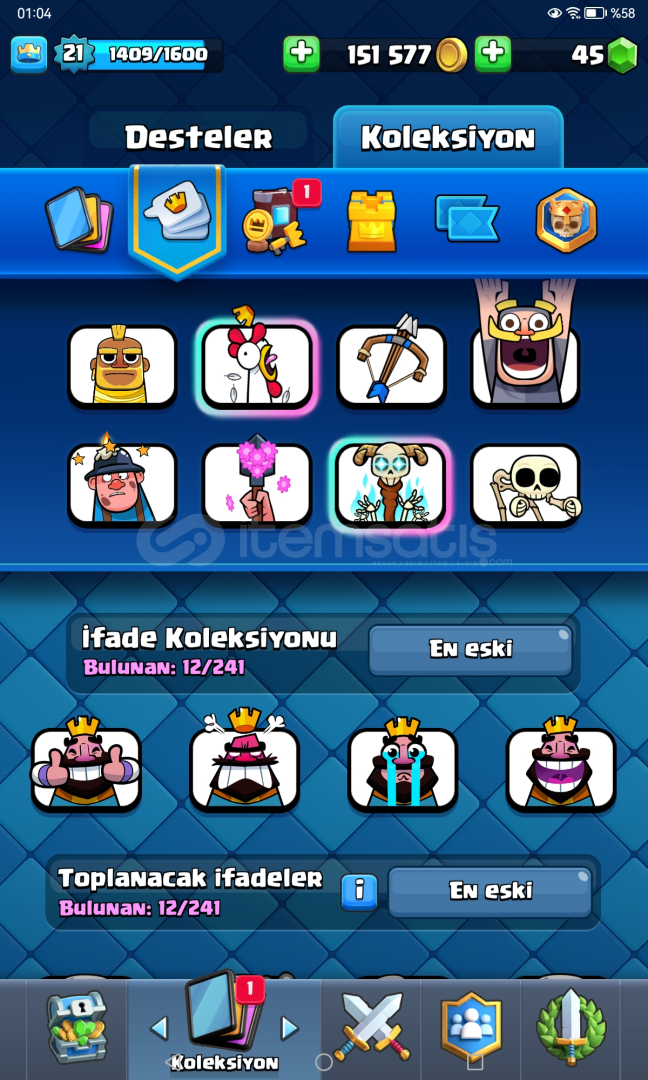648x1080 pixels.
Task: Select the glowing horned skull emote
Action: [x=391, y=484]
